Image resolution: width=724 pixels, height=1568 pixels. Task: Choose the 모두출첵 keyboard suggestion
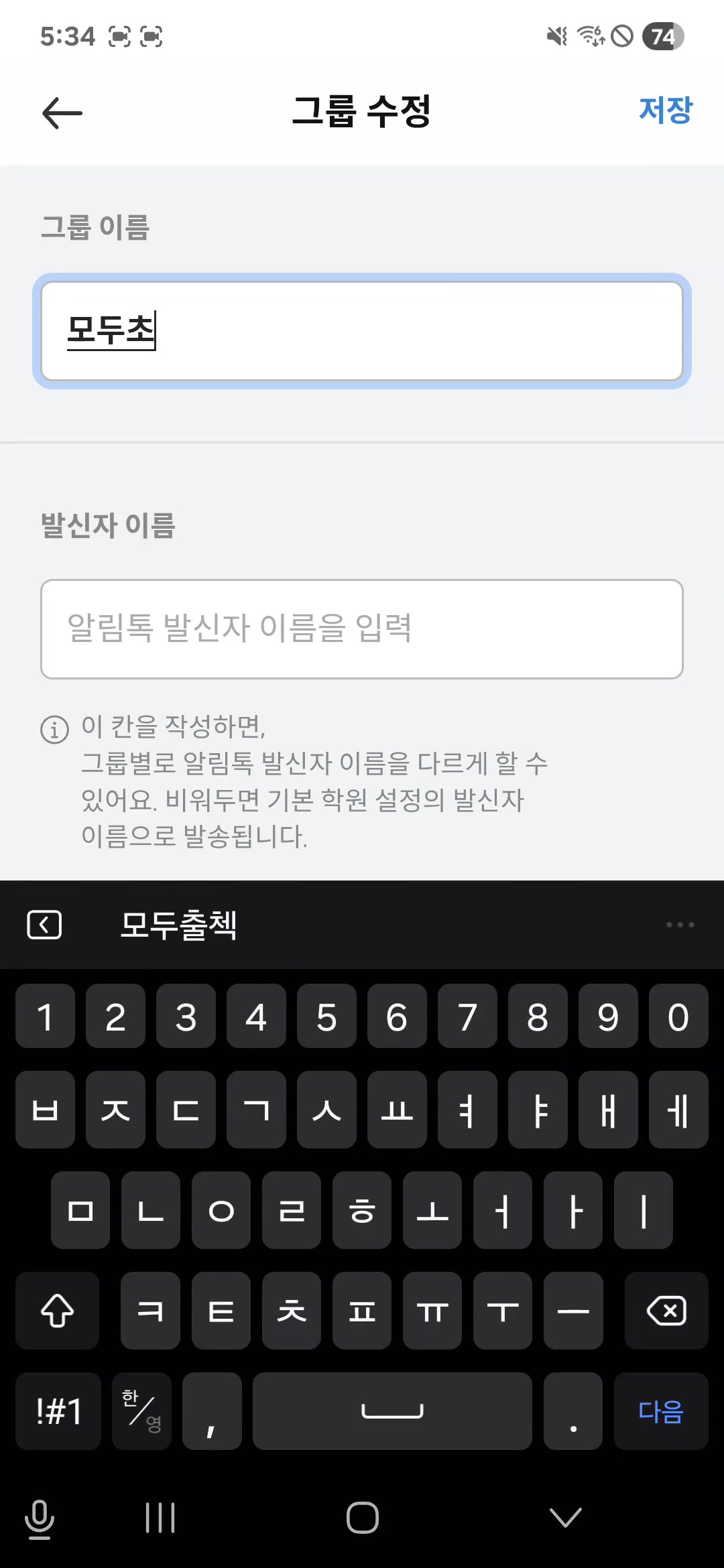[x=178, y=925]
